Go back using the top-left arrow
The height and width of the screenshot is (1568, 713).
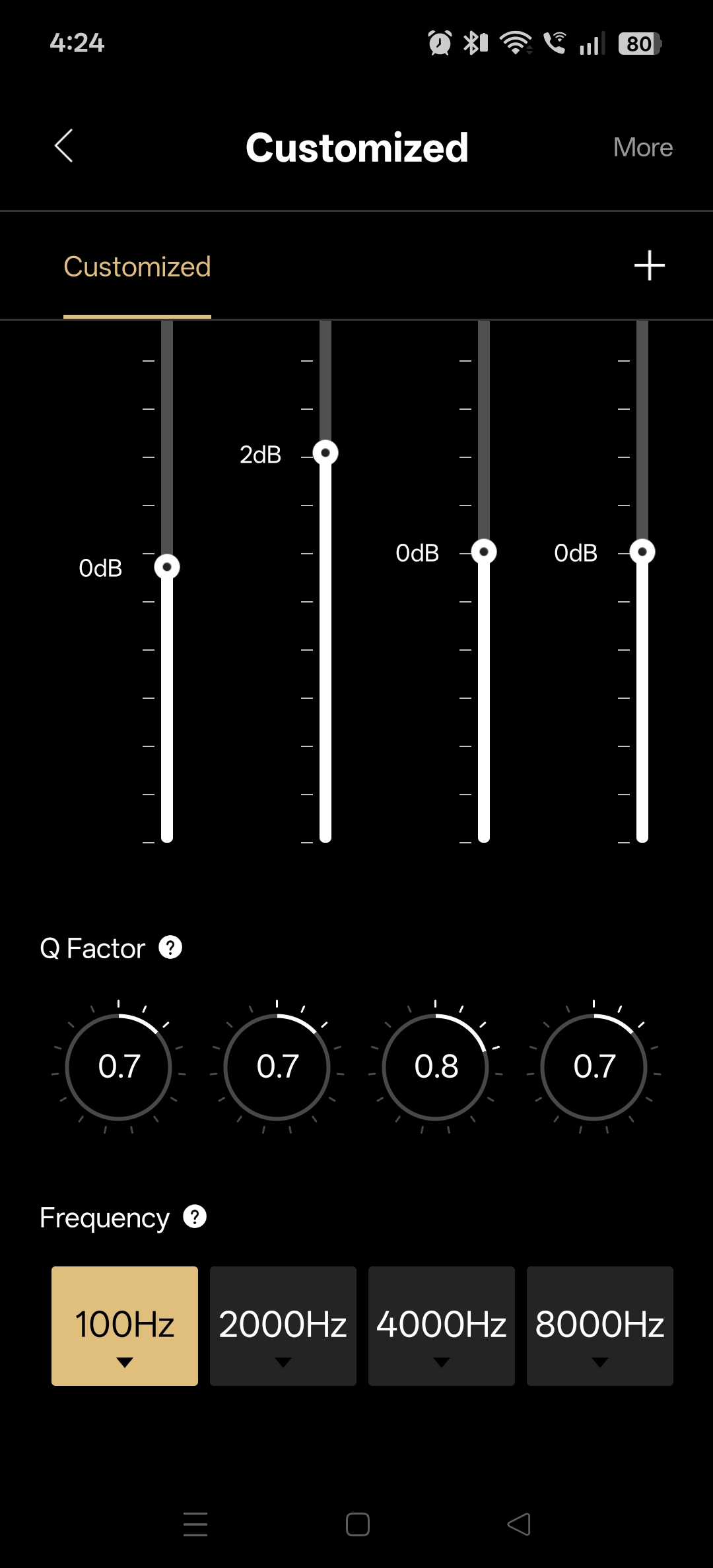[64, 146]
